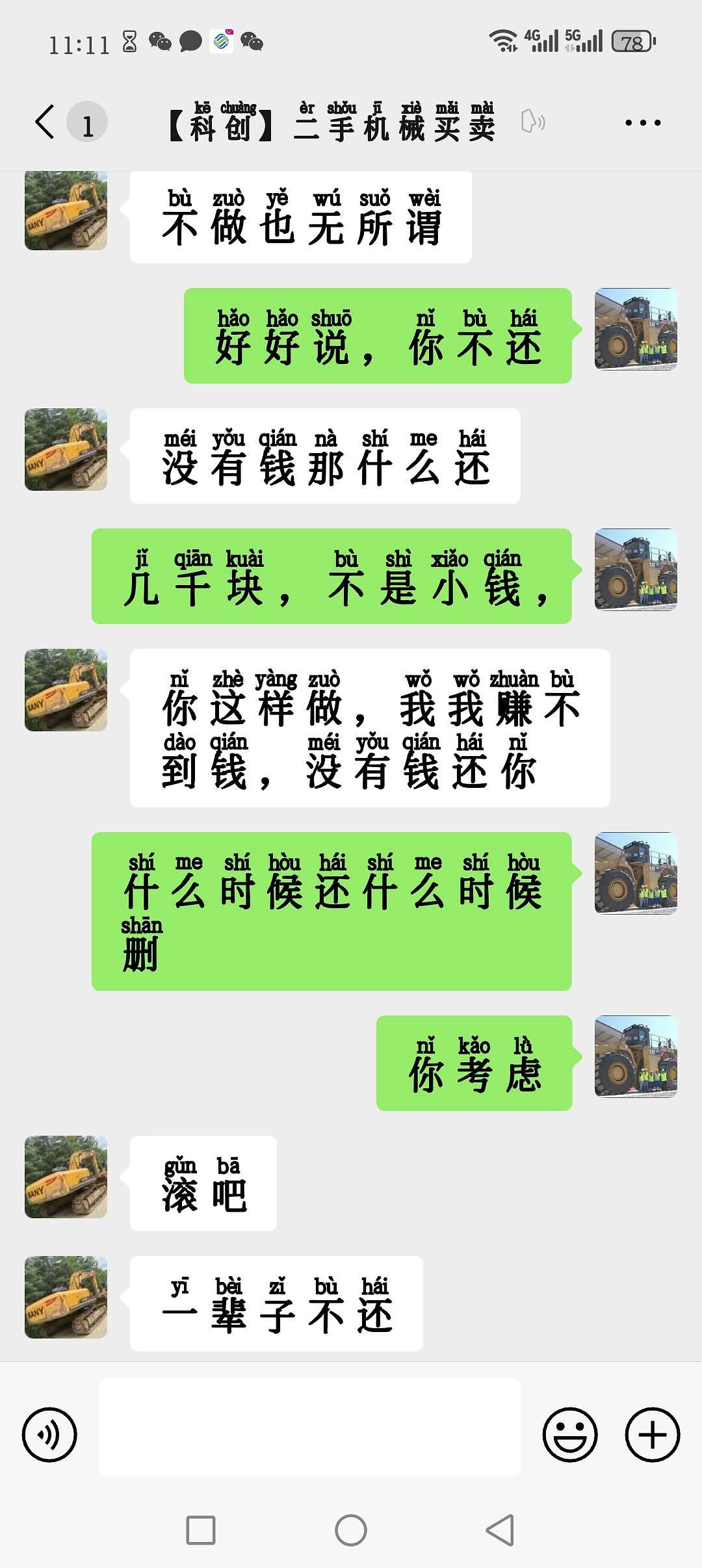The image size is (702, 1568).
Task: Tap the system home button
Action: (351, 1530)
